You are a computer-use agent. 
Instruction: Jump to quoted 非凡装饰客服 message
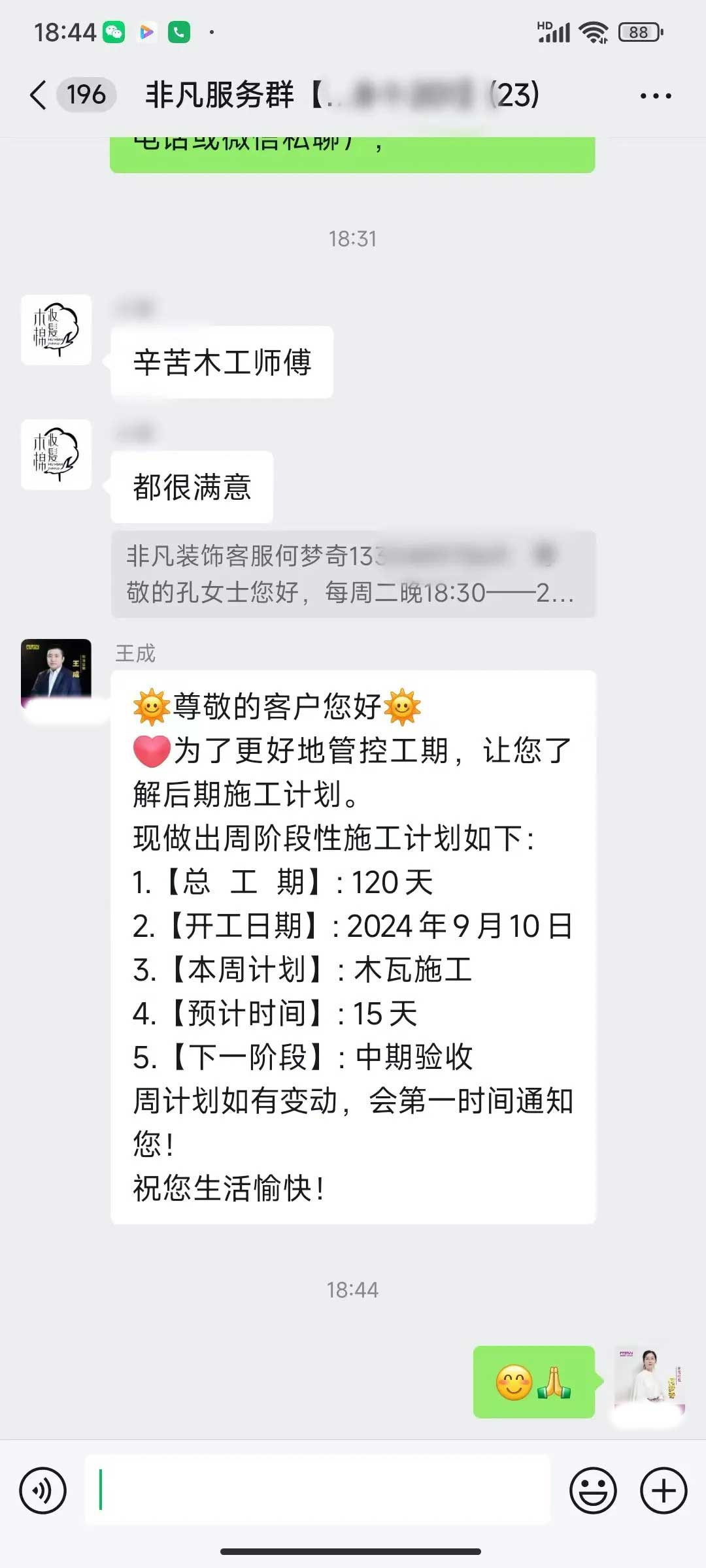353,574
